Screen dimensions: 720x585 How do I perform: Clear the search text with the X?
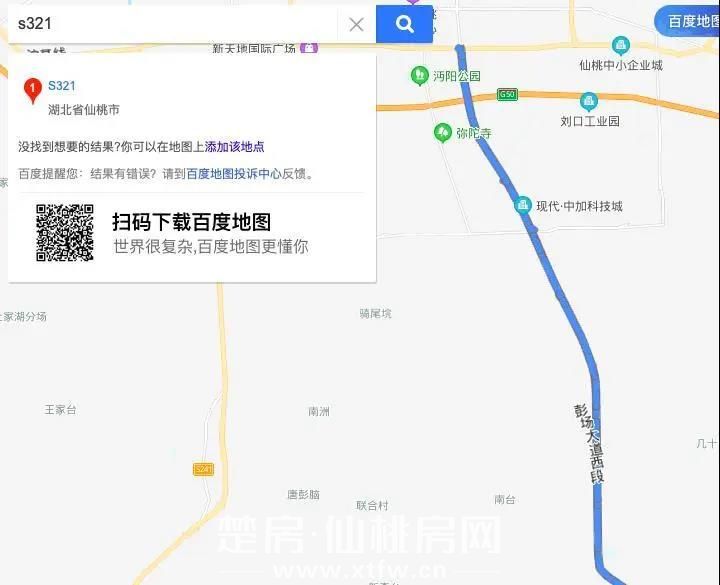[x=356, y=24]
